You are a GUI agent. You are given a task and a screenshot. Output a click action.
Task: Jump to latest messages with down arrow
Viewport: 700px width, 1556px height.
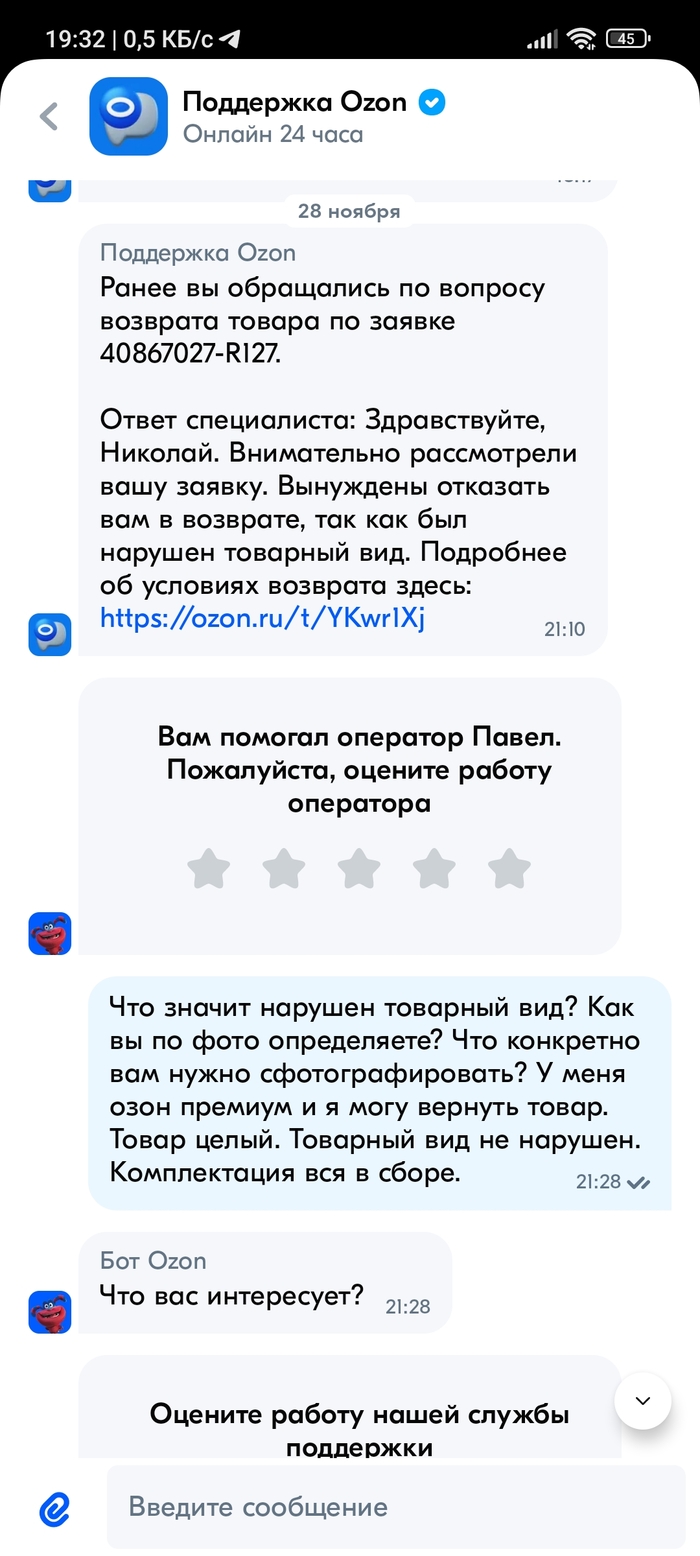click(642, 1400)
